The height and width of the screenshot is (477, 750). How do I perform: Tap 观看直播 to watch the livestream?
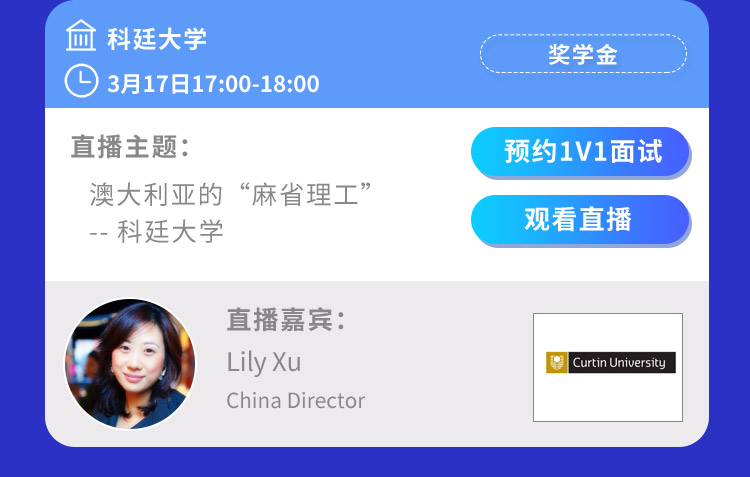tap(580, 220)
